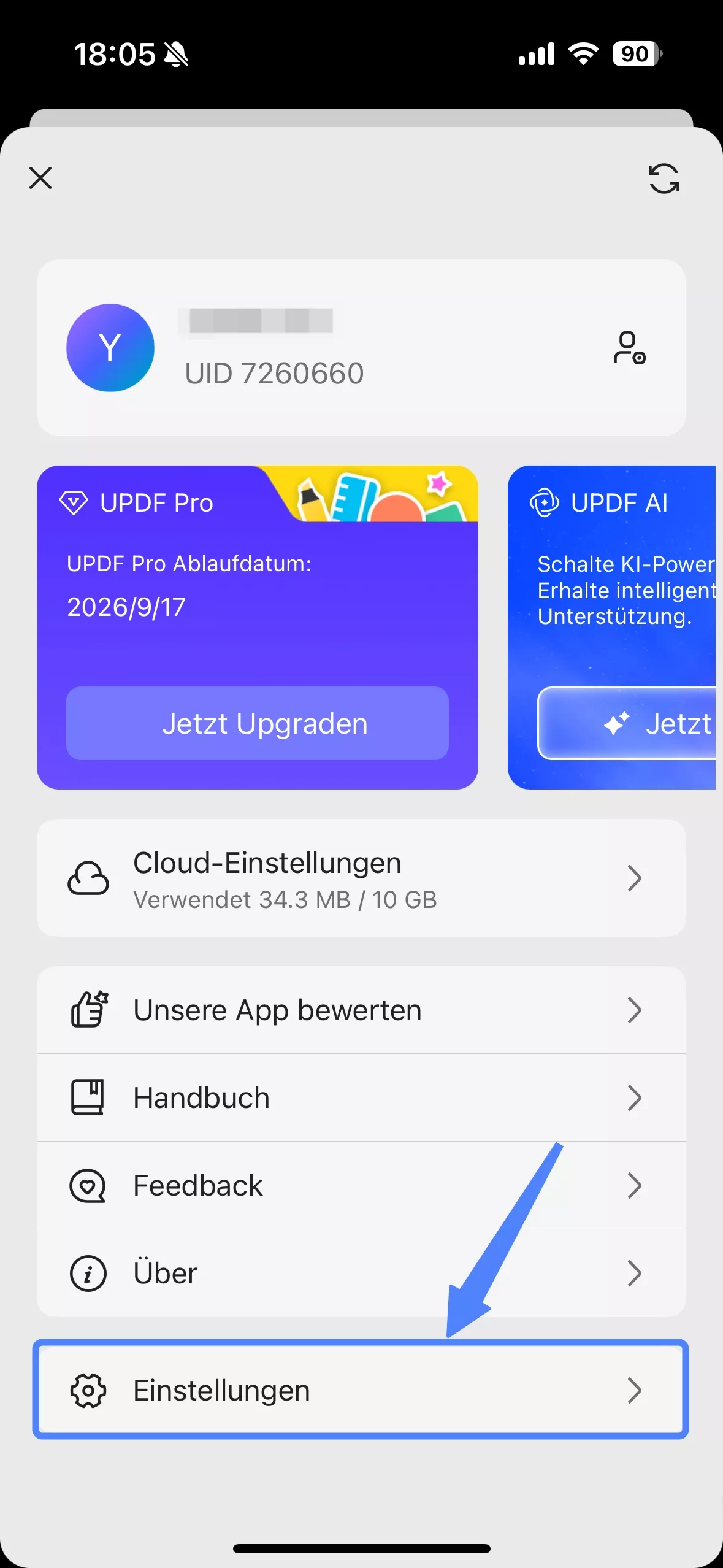This screenshot has height=1568, width=723.
Task: Select the book icon for Handbuch
Action: pos(88,1097)
